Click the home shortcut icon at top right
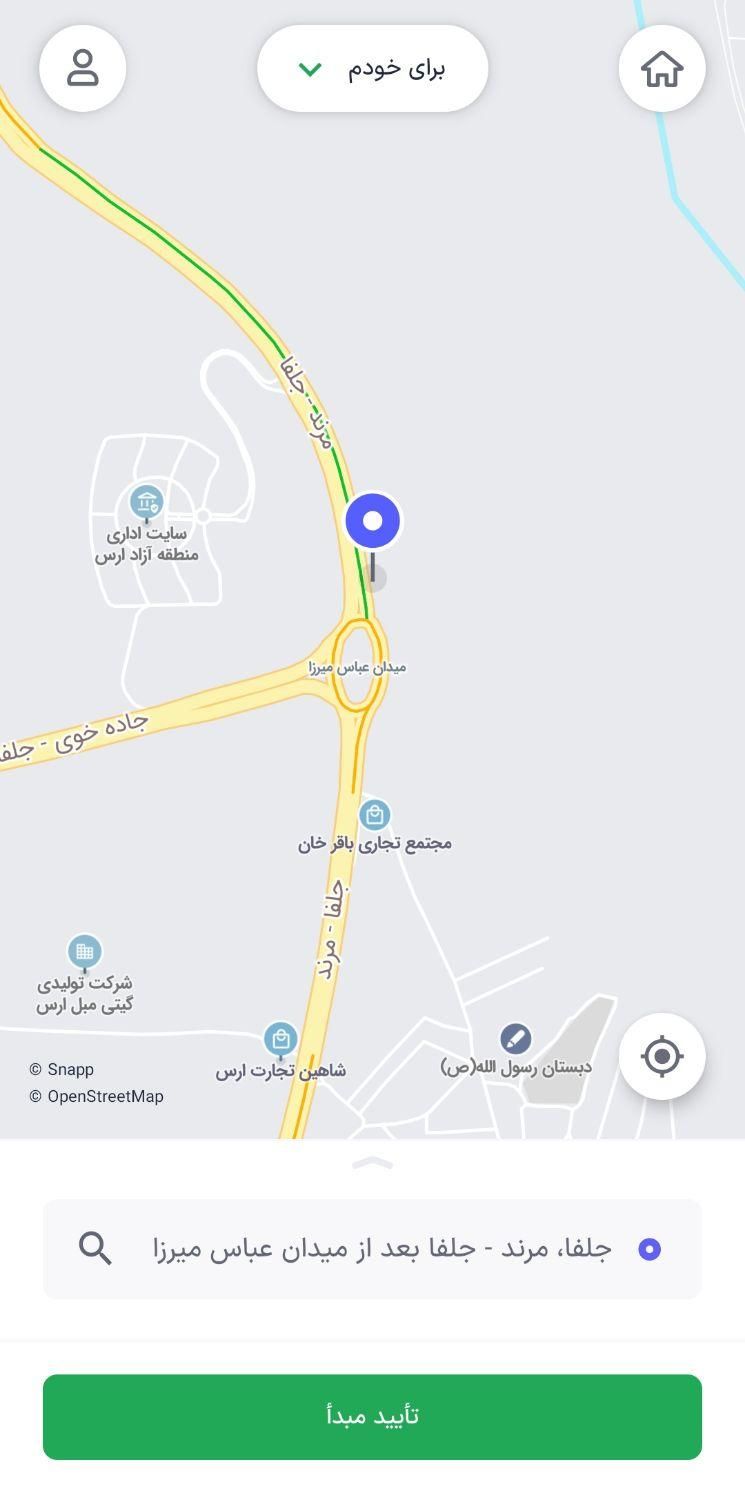Screen dimensions: 745x1500 click(x=662, y=68)
